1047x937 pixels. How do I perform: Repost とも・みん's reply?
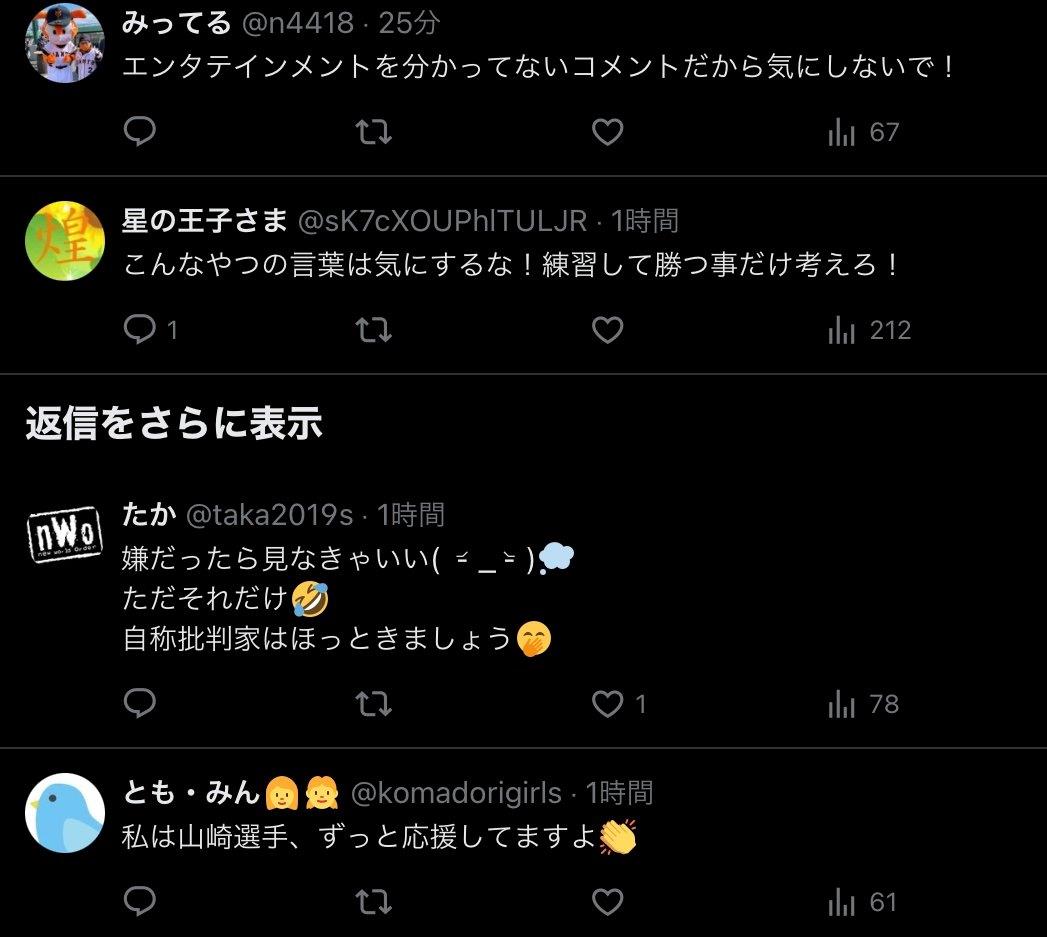pyautogui.click(x=374, y=902)
